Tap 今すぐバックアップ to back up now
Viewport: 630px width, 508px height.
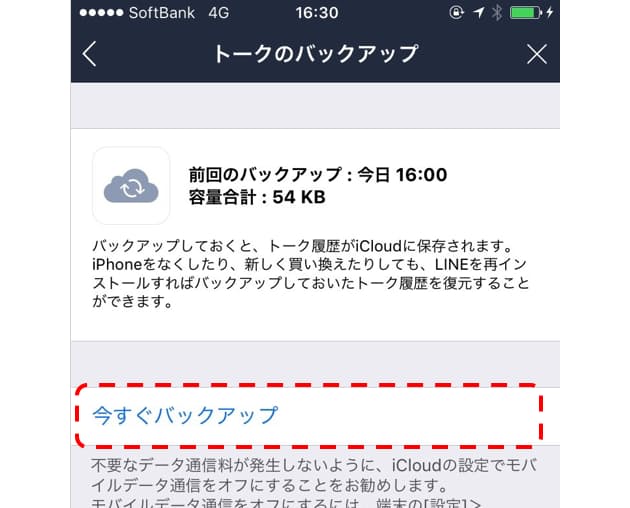[x=185, y=414]
